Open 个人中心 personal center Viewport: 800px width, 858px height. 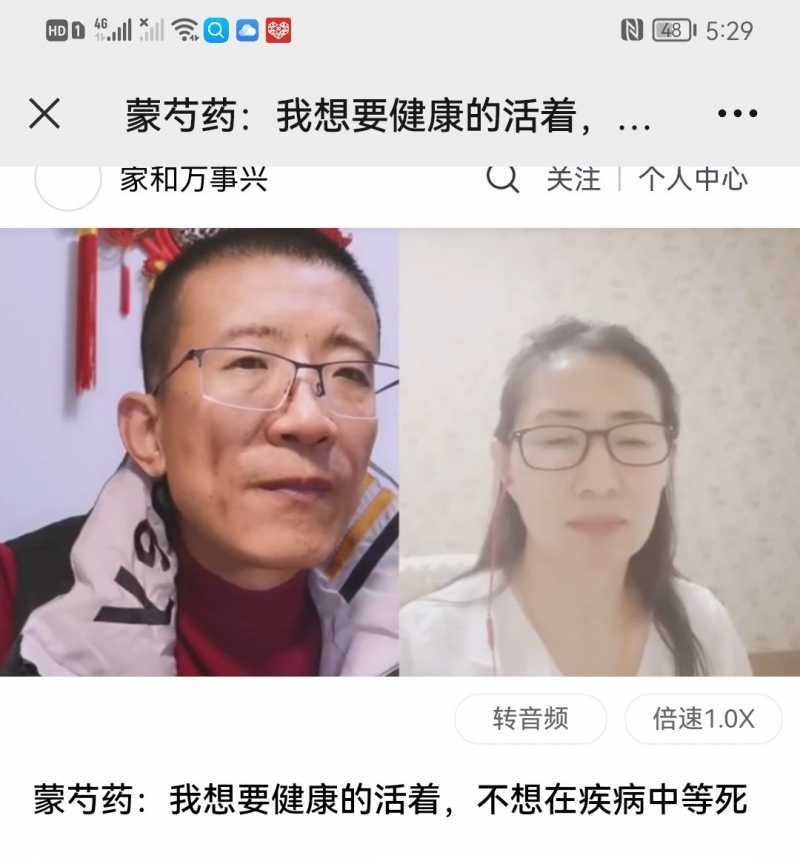click(693, 180)
